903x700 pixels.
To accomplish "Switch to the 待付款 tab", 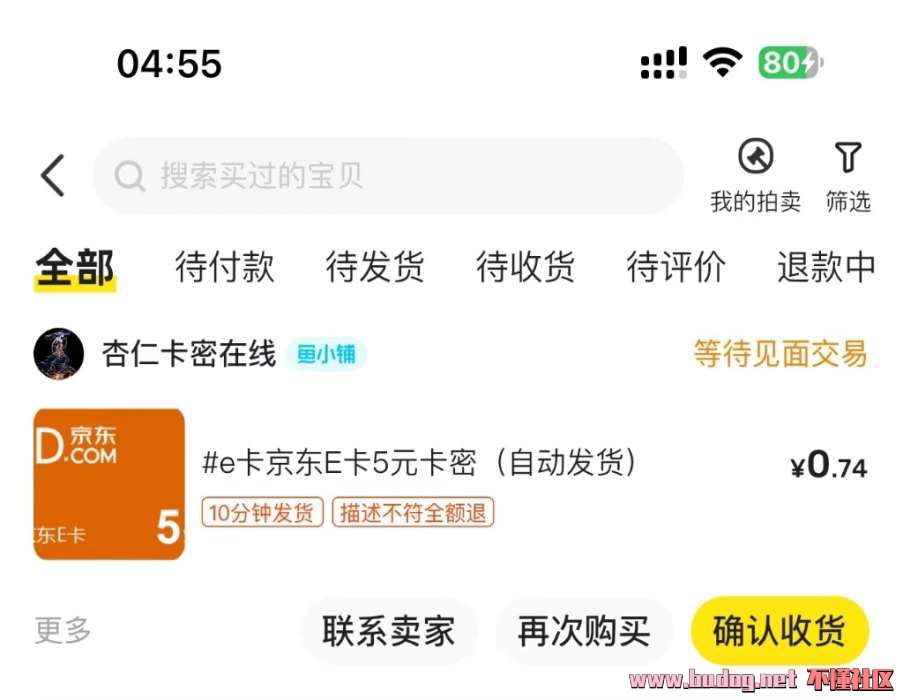I will (224, 267).
